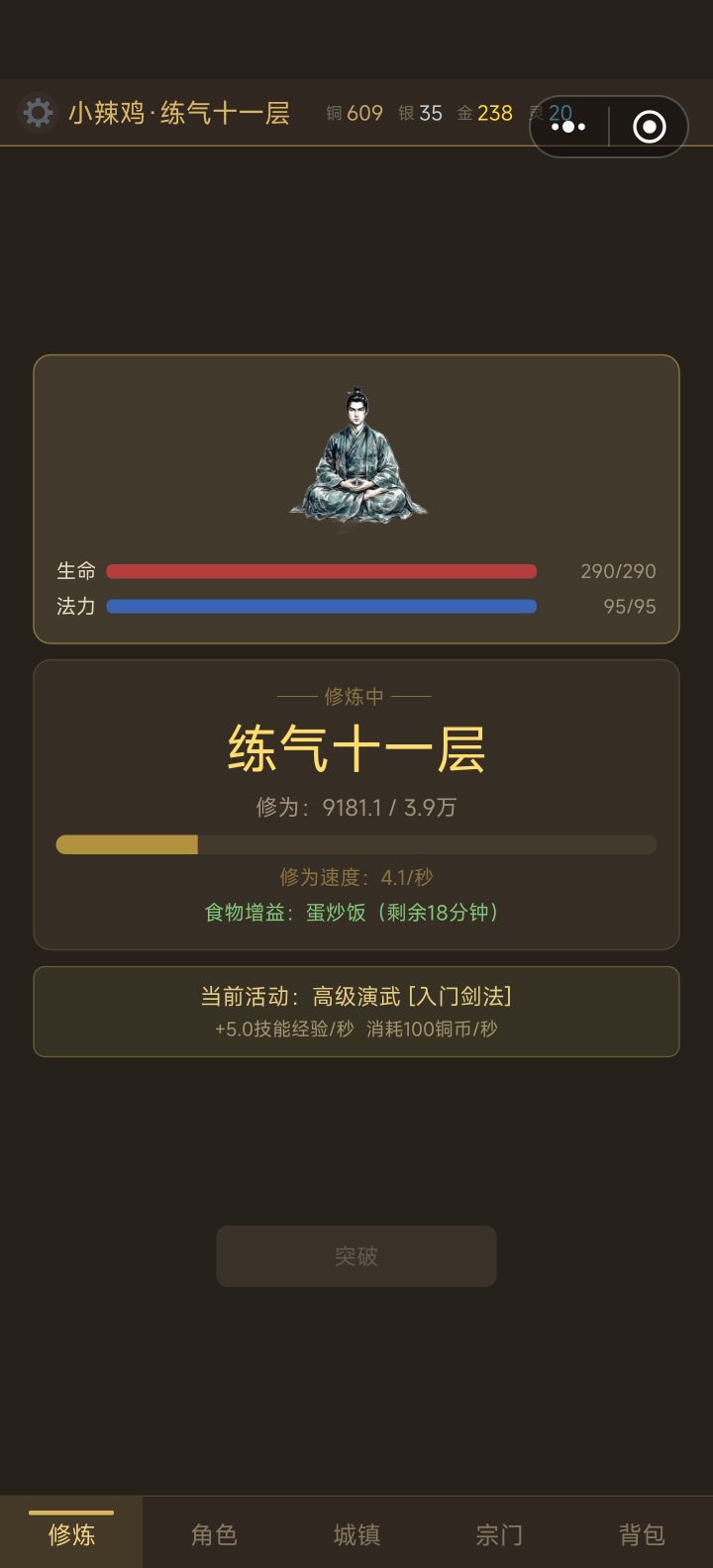Switch to the 宗门 sect tab
713x1568 pixels.
tap(498, 1533)
